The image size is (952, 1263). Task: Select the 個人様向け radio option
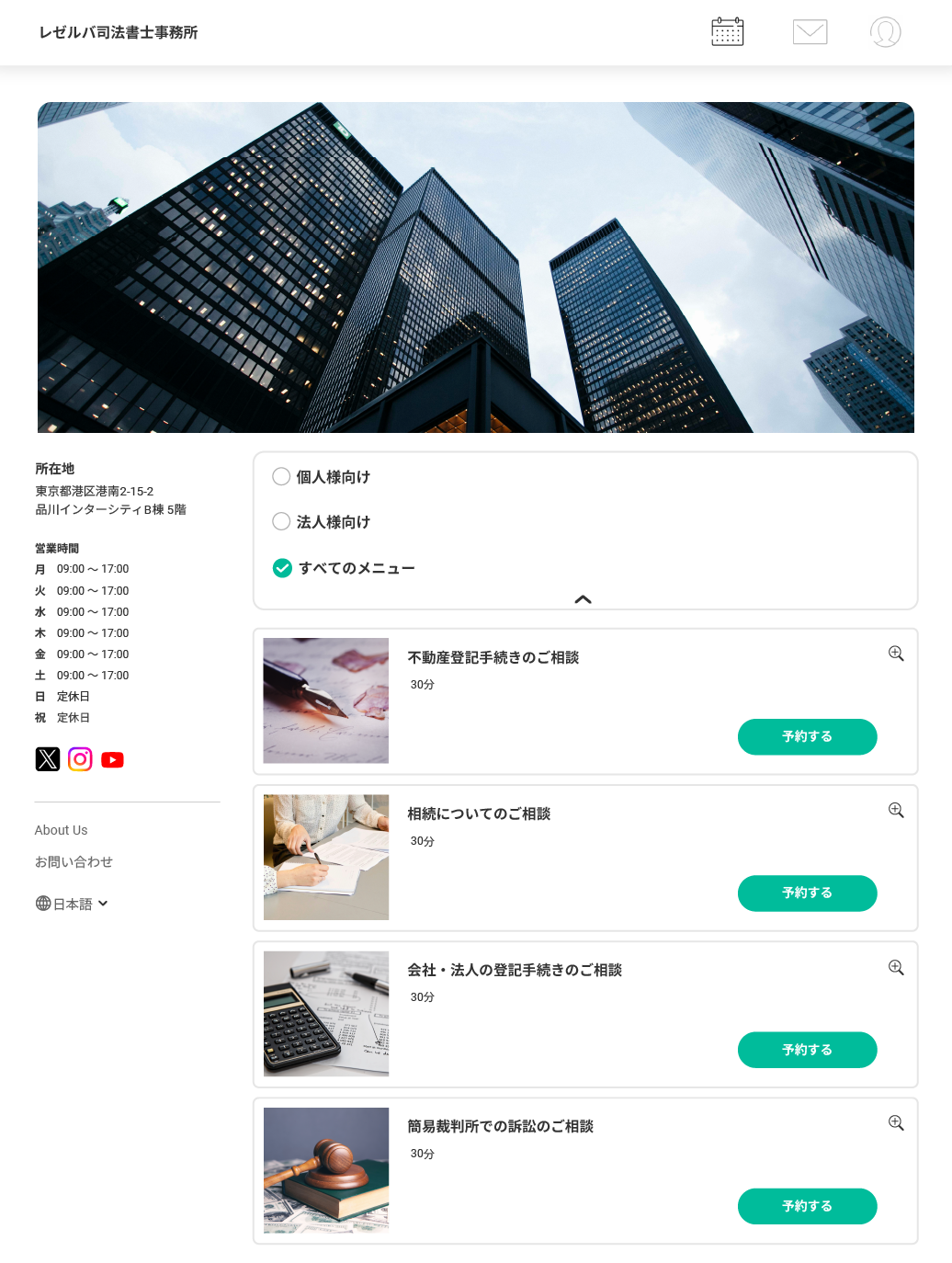282,476
